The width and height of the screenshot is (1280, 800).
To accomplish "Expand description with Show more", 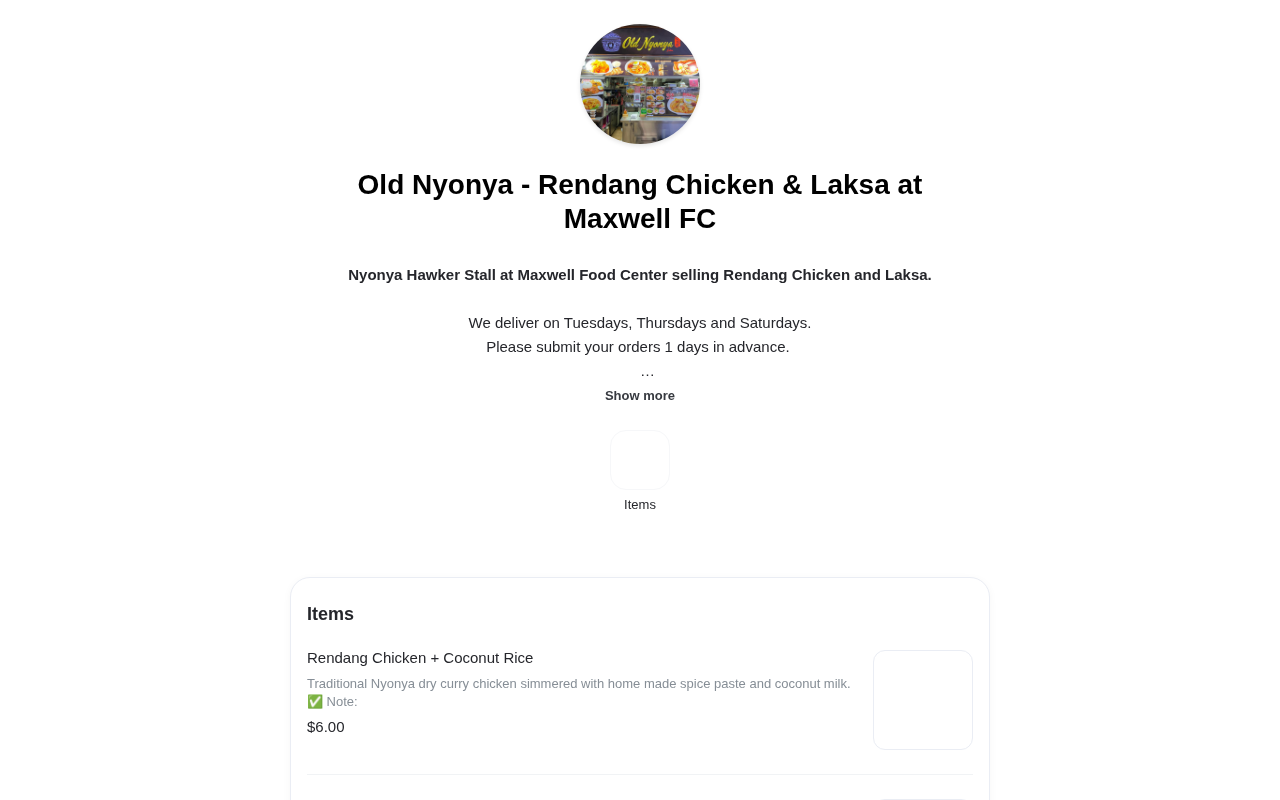I will pyautogui.click(x=640, y=396).
